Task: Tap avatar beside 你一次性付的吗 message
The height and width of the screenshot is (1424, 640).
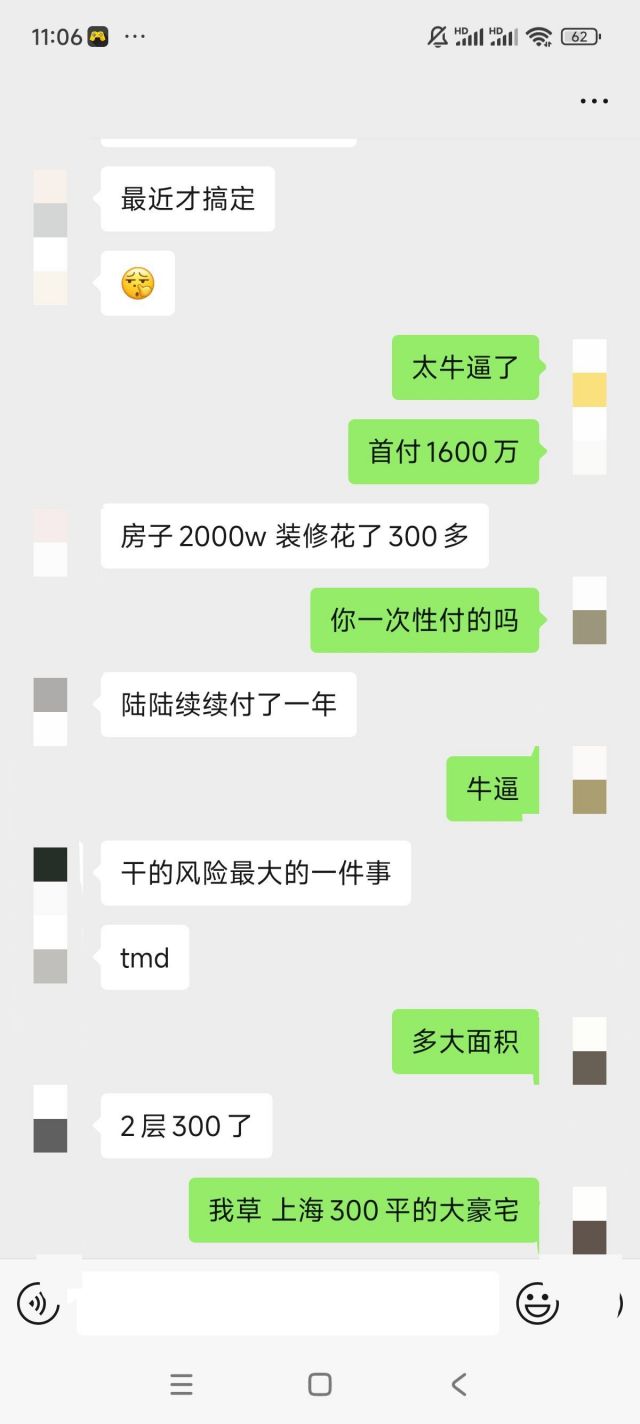Action: coord(589,610)
